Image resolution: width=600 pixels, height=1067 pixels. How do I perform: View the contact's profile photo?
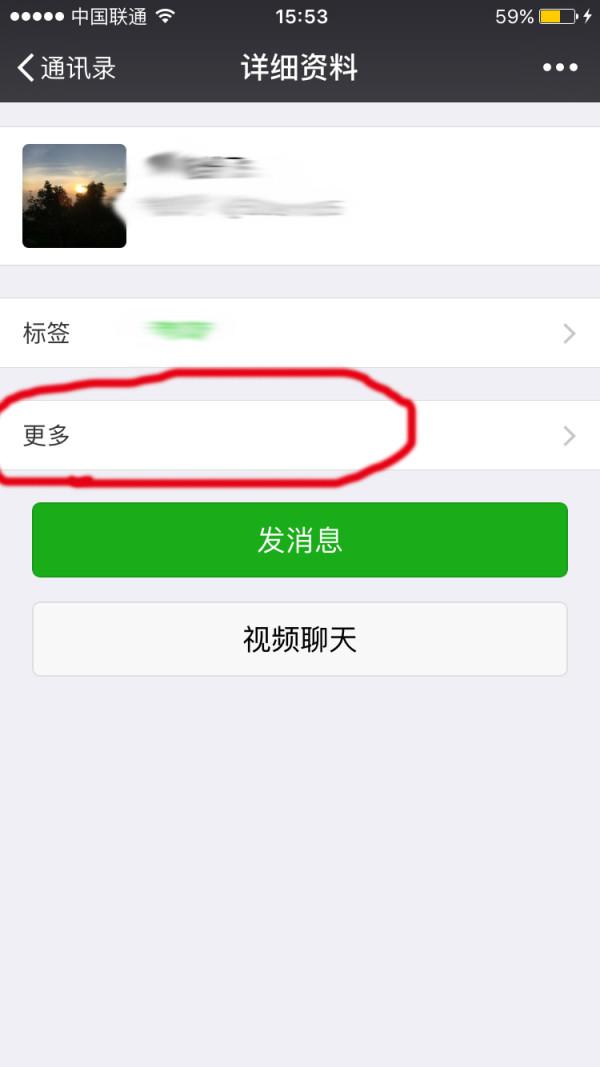74,196
